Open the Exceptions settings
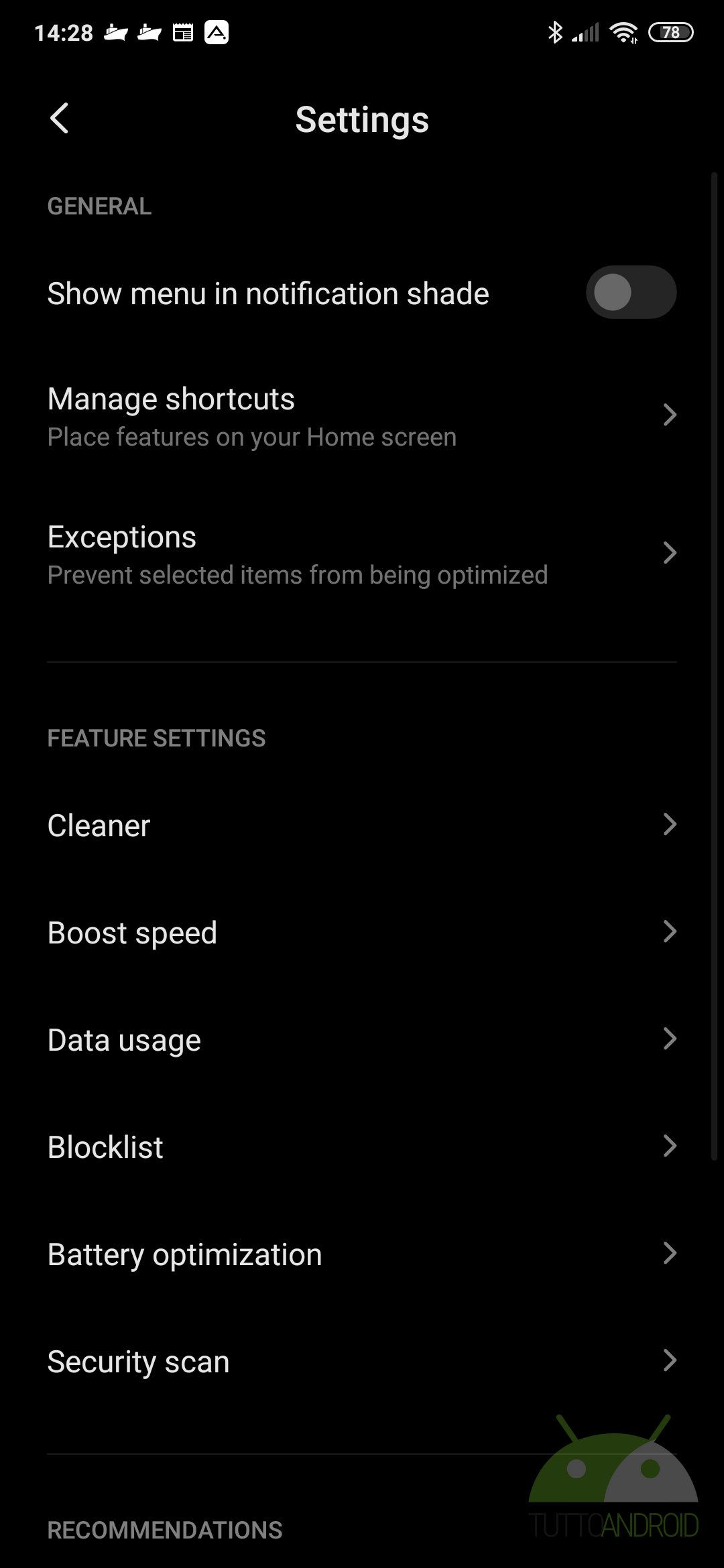The height and width of the screenshot is (1568, 724). (x=362, y=553)
